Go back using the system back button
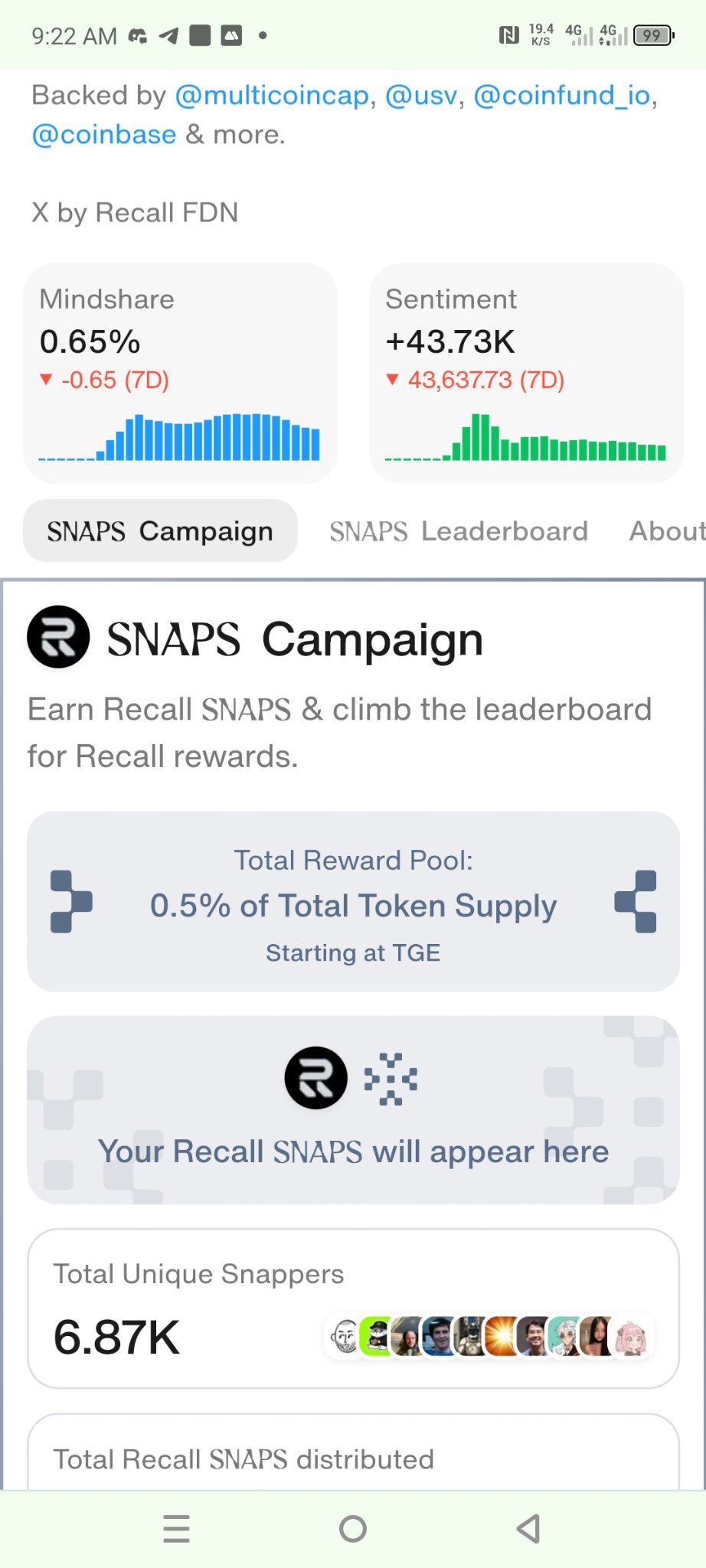The height and width of the screenshot is (1568, 706). click(x=528, y=1528)
